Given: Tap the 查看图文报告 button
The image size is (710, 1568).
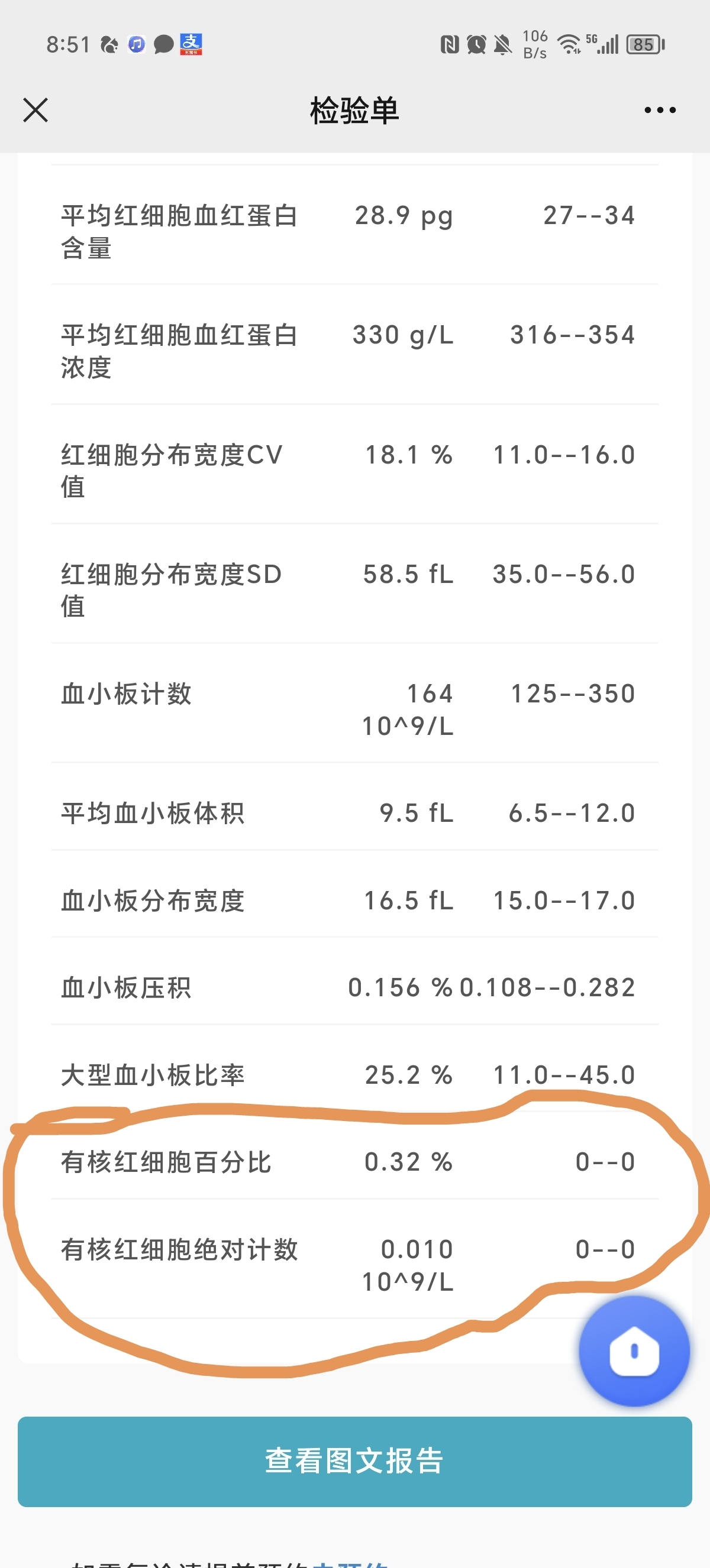Looking at the screenshot, I should point(355,1462).
